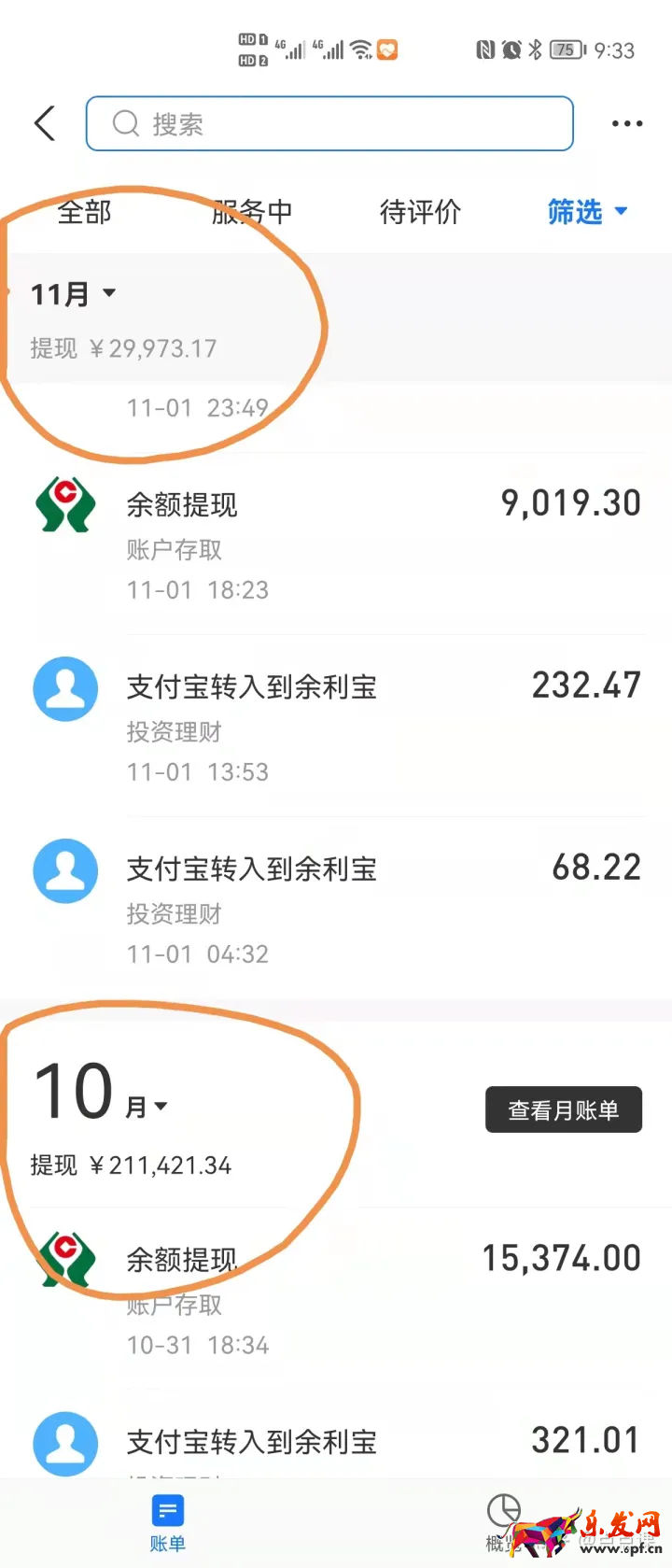This screenshot has height=1568, width=672.
Task: Tap the 搜索 search field
Action: (329, 123)
